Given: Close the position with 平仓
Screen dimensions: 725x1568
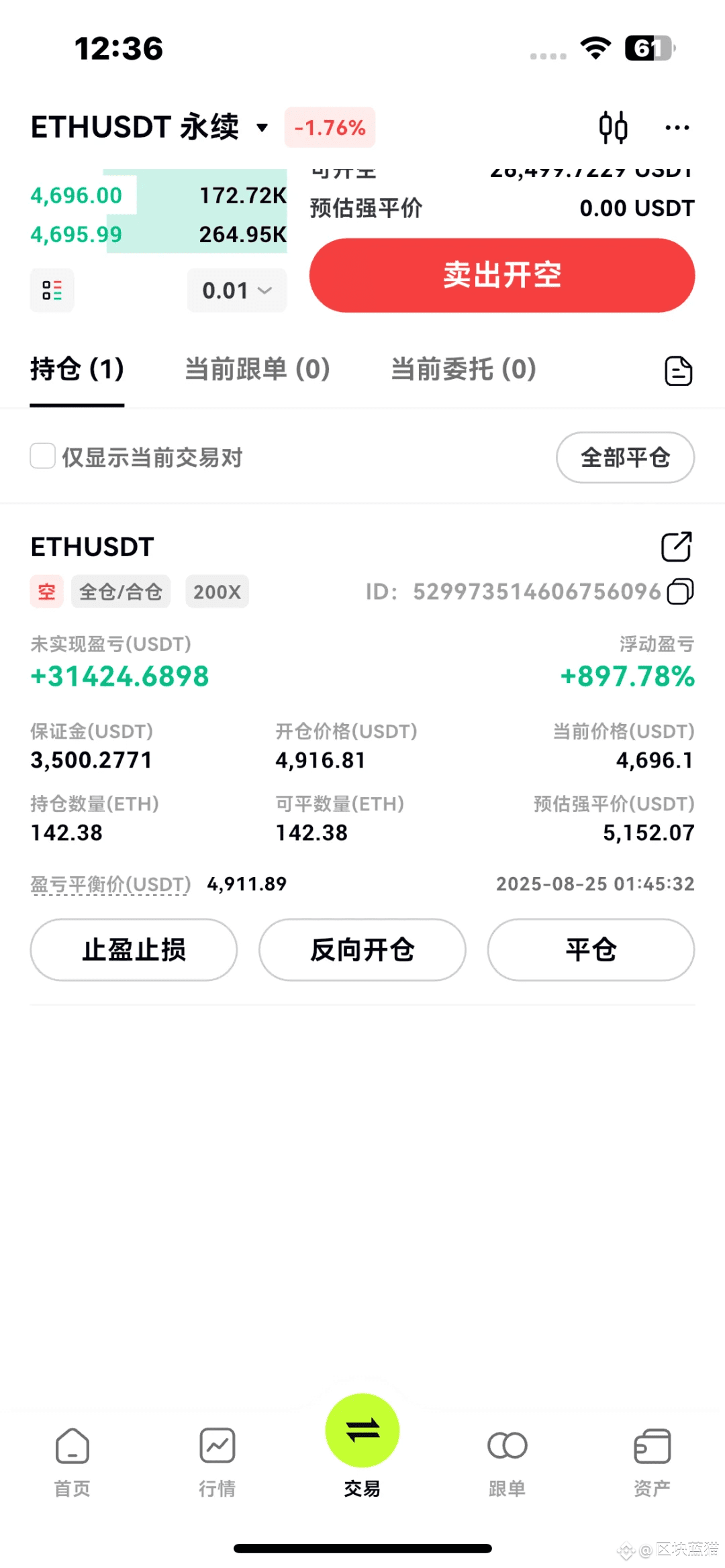Looking at the screenshot, I should [591, 950].
